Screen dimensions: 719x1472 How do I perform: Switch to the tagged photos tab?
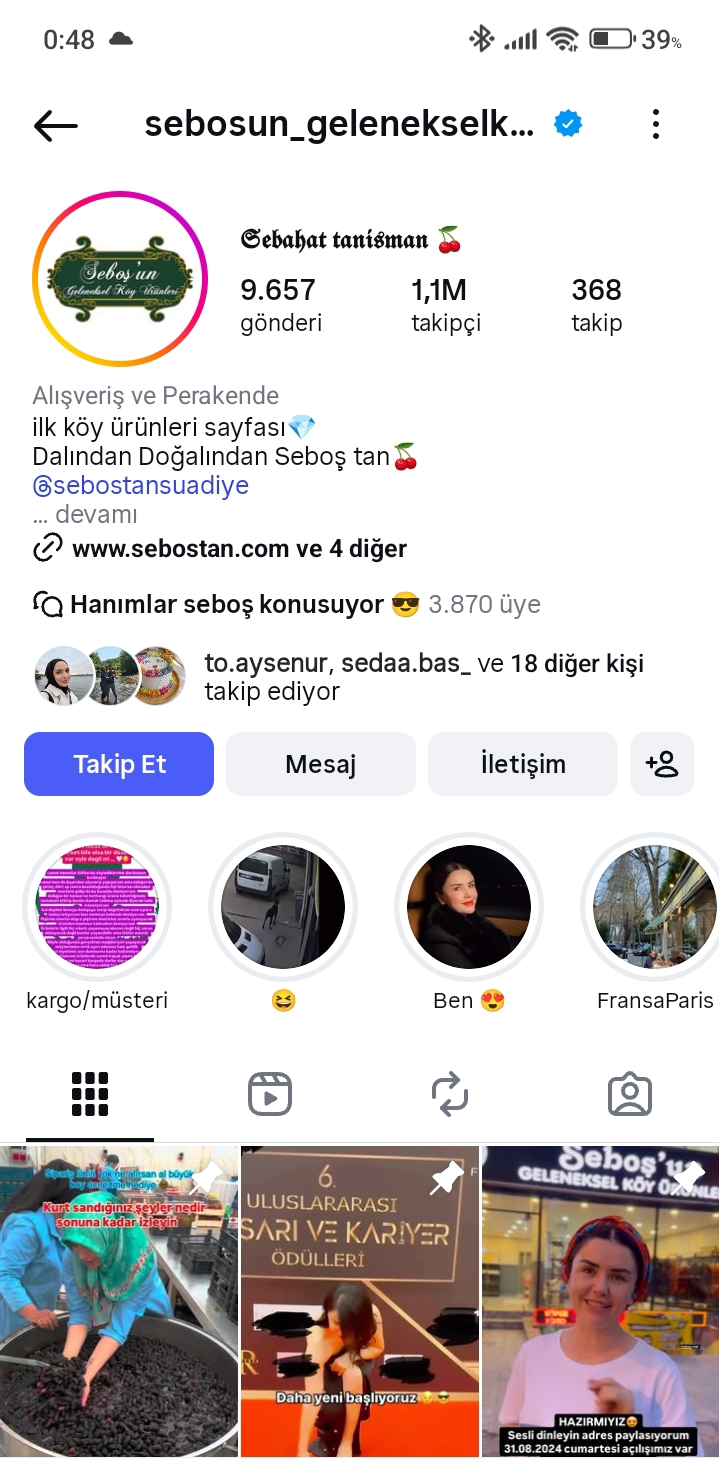click(x=630, y=1095)
